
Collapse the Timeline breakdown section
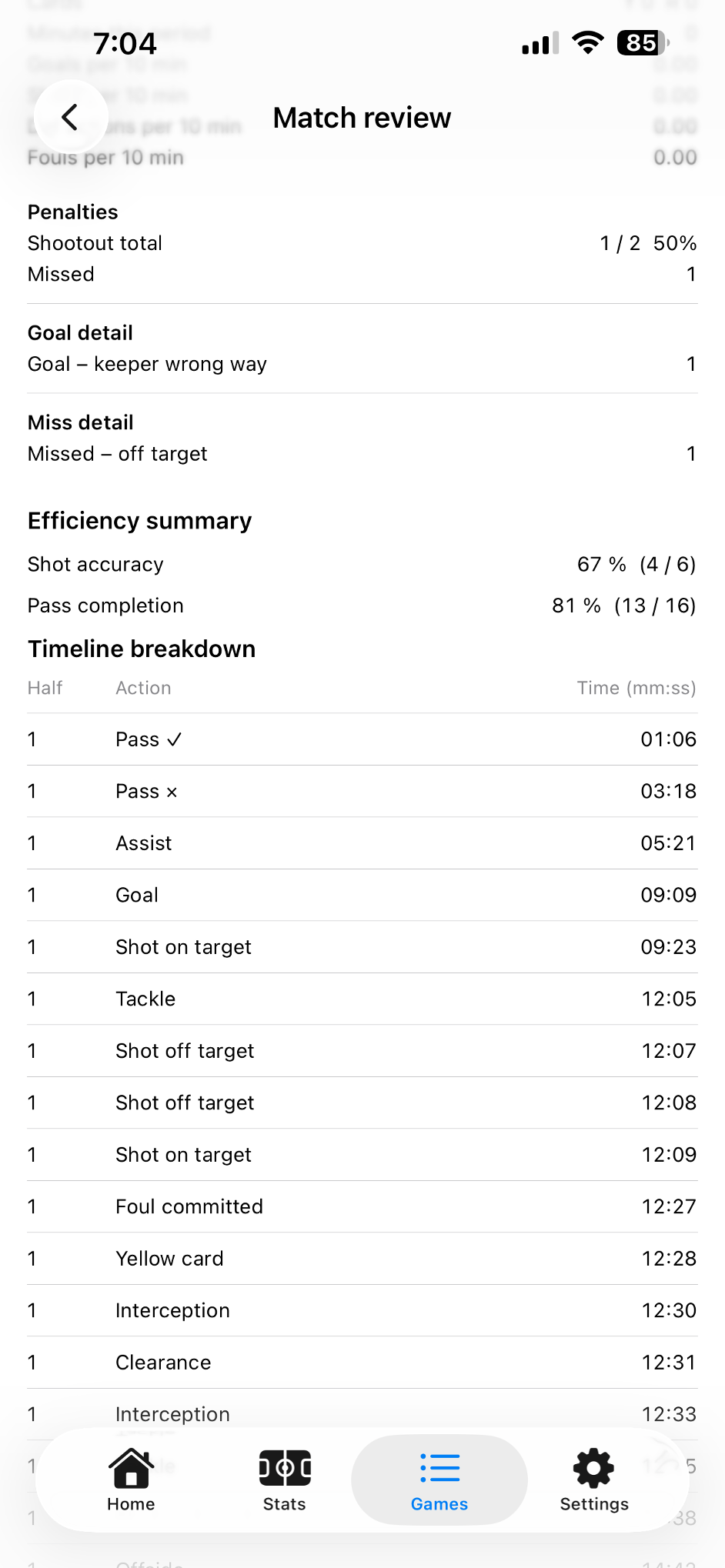coord(141,649)
